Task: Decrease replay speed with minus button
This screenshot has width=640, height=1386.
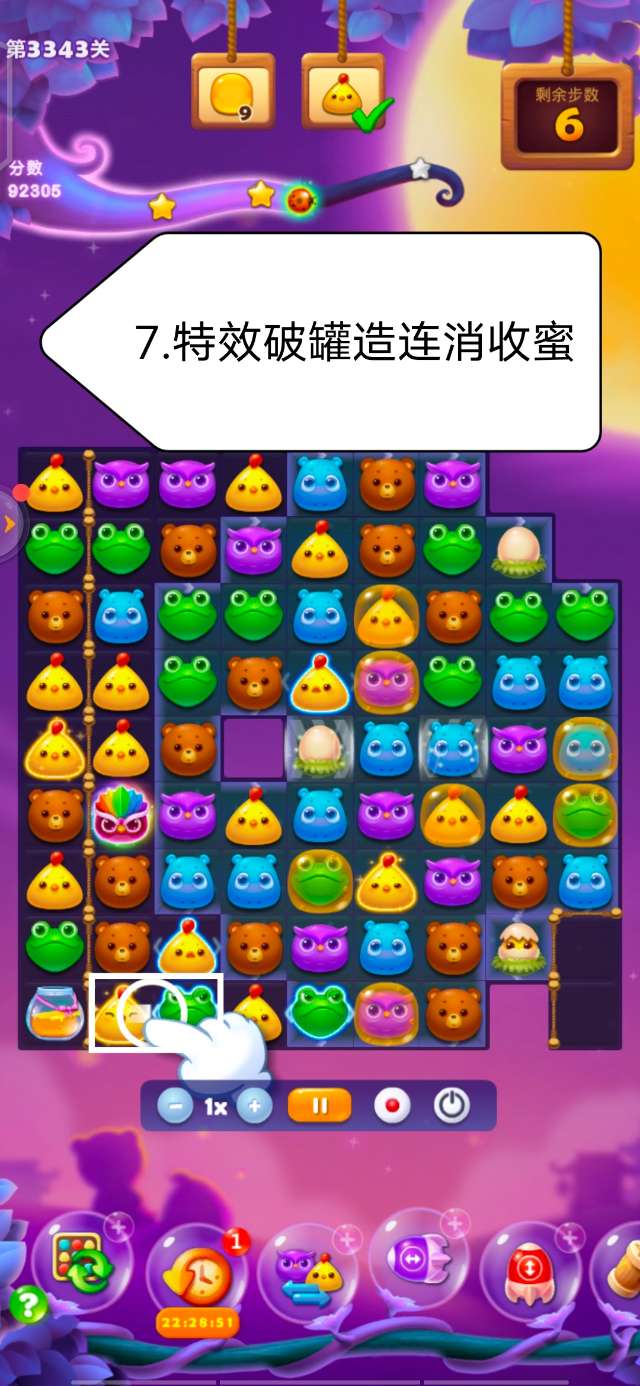Action: (175, 1107)
